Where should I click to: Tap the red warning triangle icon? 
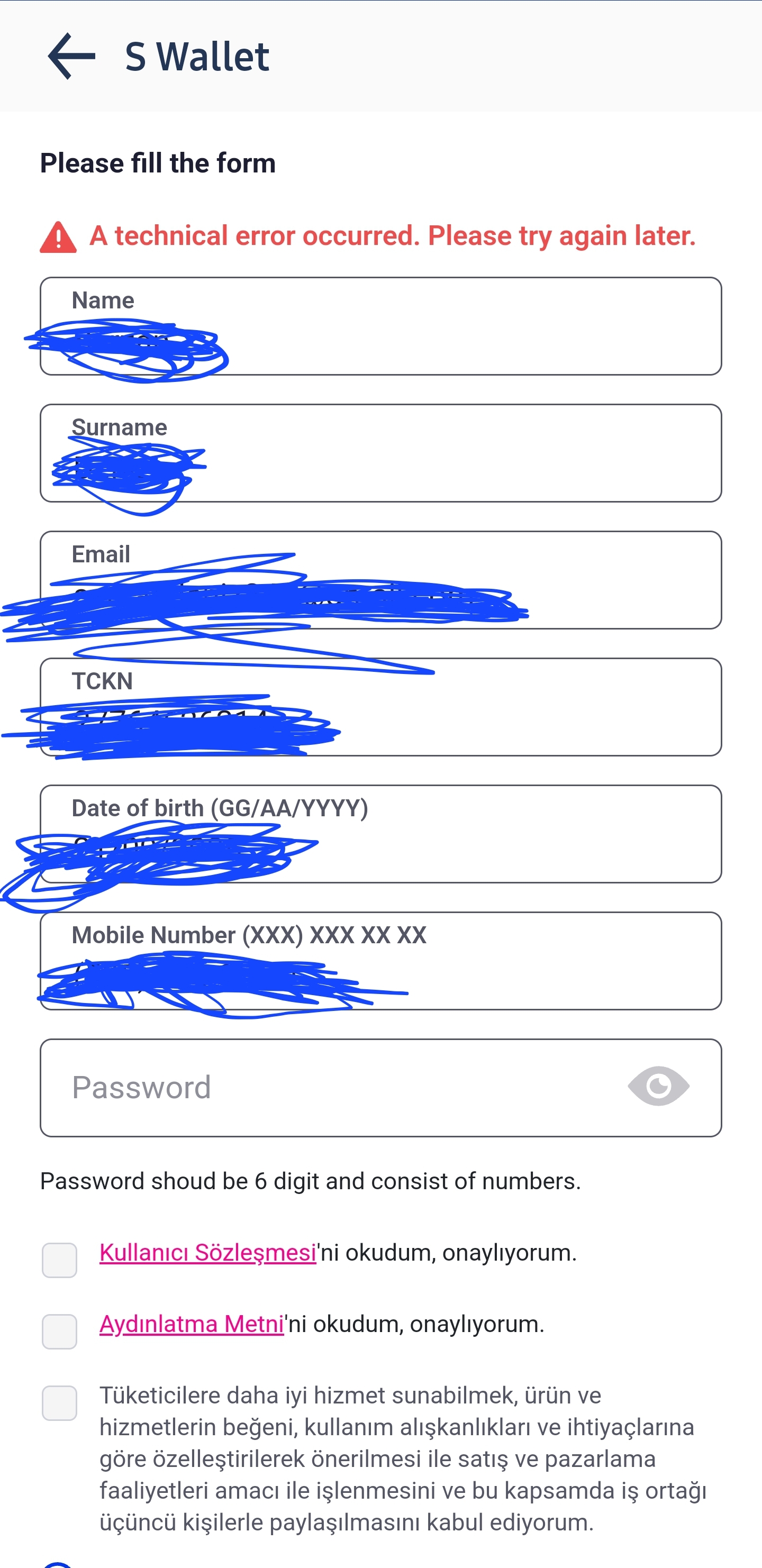click(56, 236)
